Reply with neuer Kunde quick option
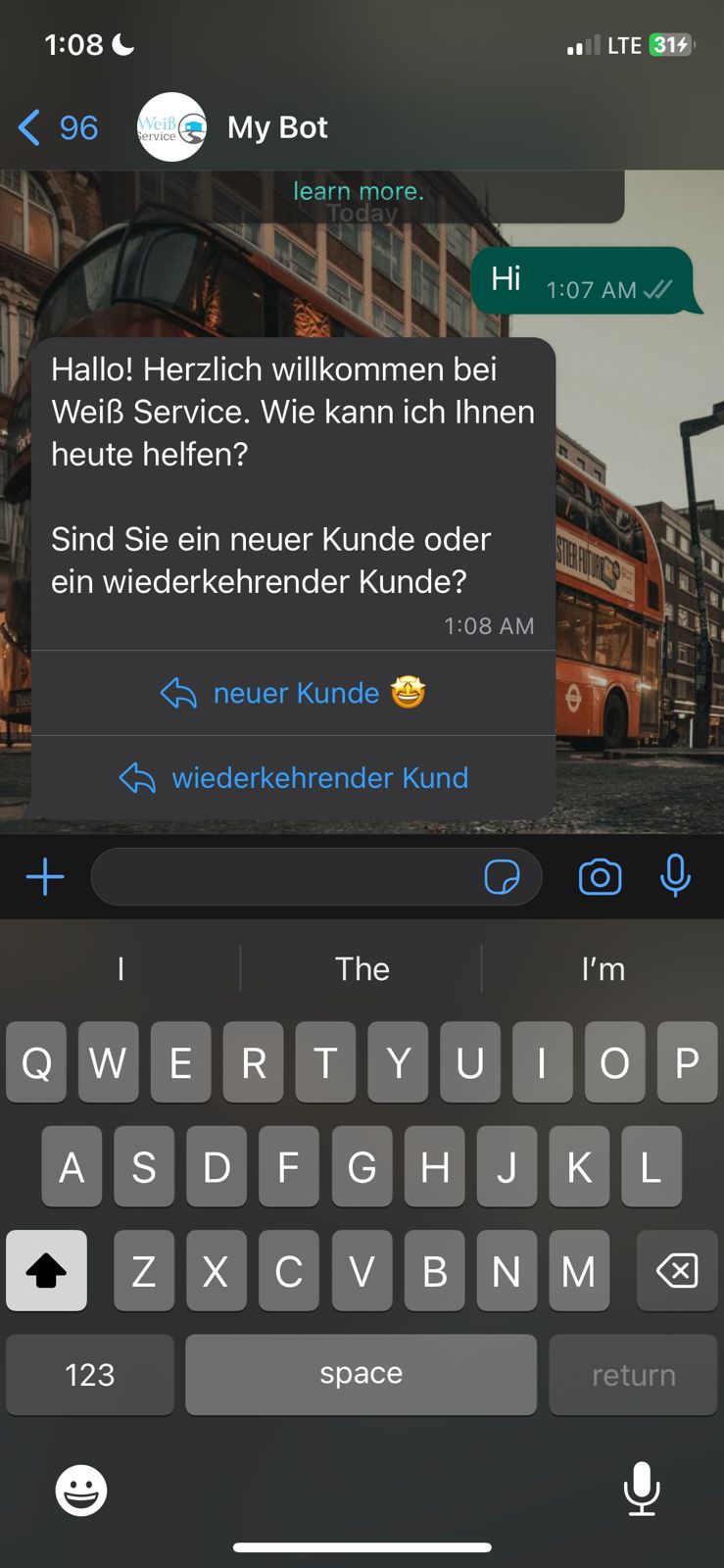The width and height of the screenshot is (724, 1568). click(x=294, y=693)
